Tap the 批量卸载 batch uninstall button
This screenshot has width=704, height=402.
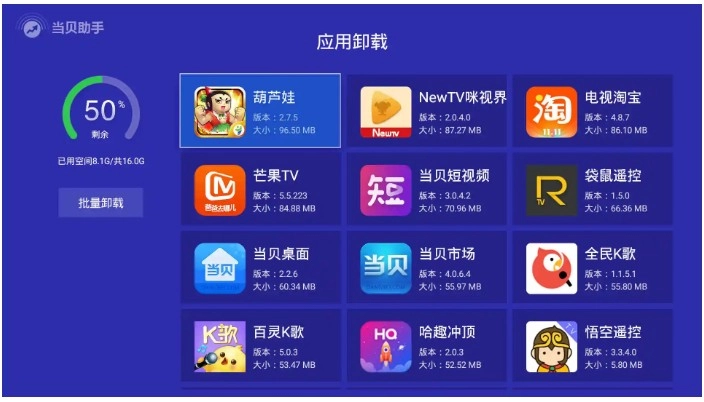(x=100, y=203)
